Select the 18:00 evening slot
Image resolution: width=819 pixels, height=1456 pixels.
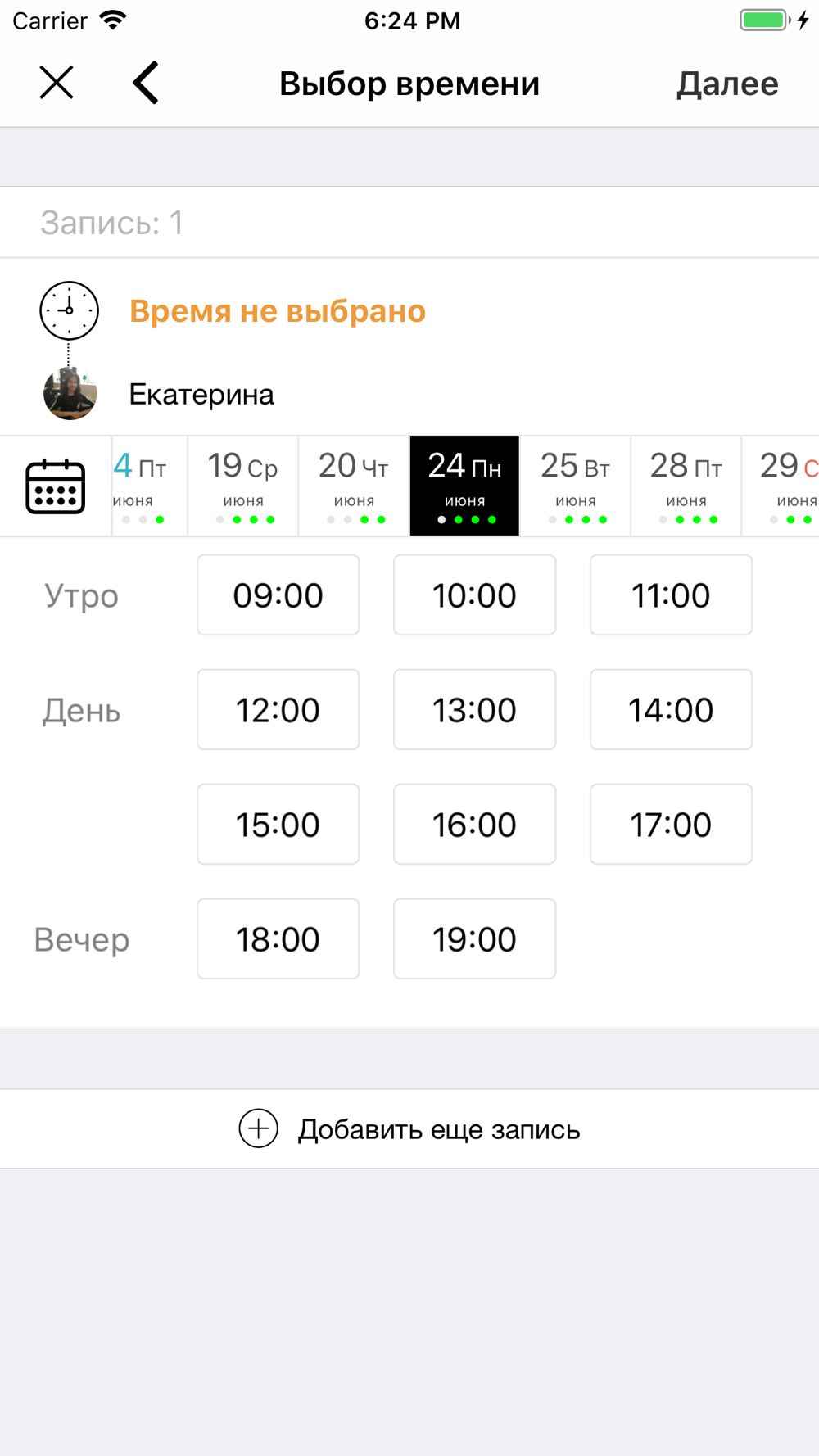(278, 938)
